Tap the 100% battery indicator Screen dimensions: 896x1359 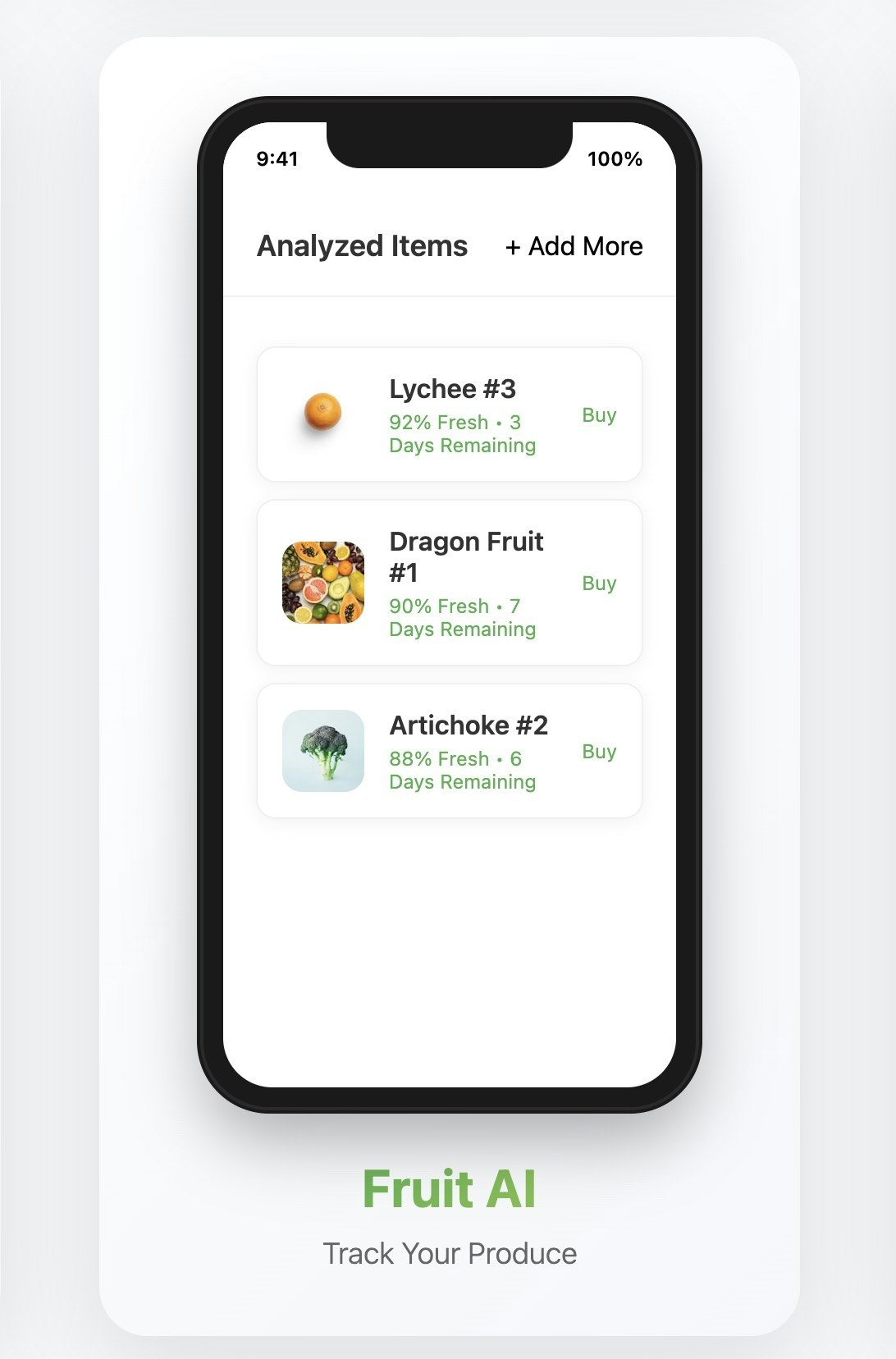614,158
